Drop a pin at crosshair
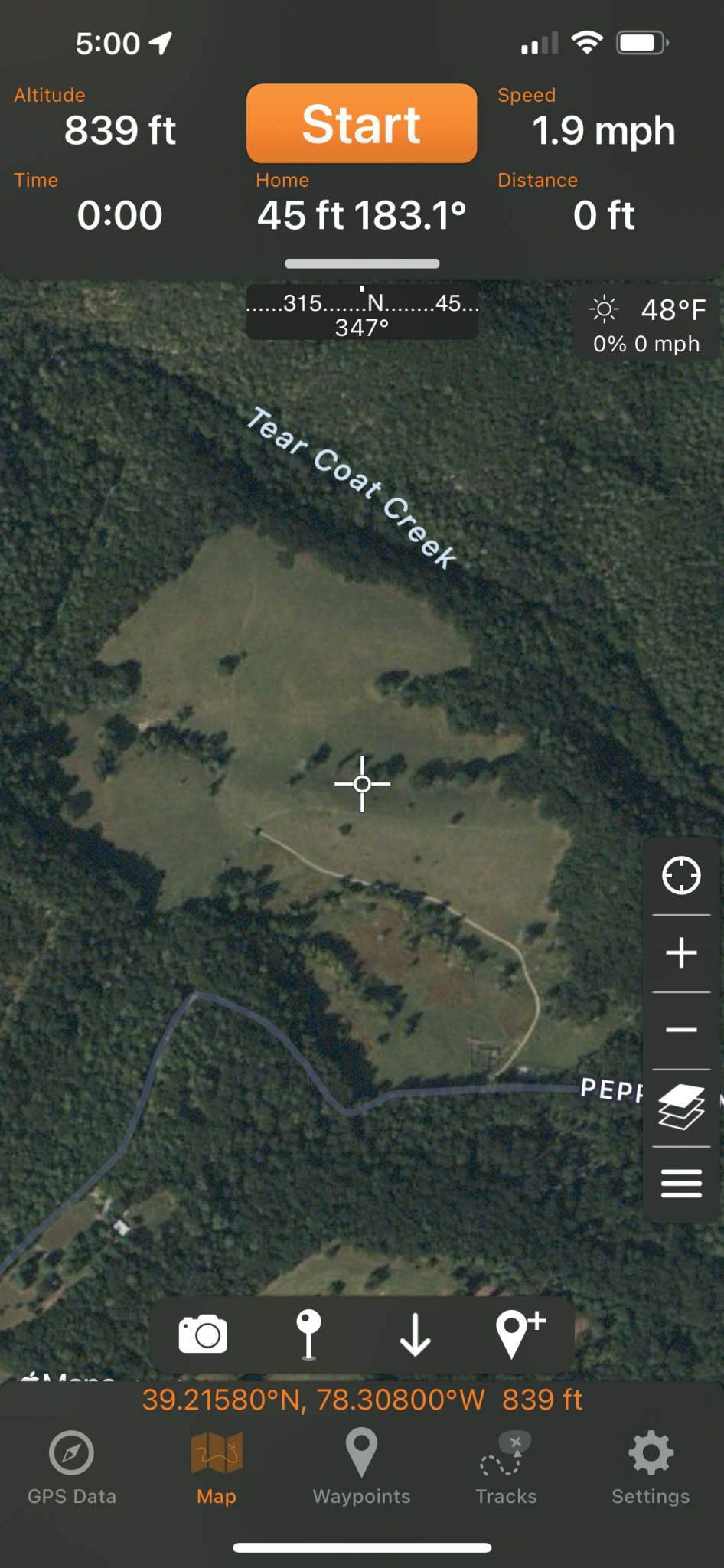The height and width of the screenshot is (1568, 724). [x=308, y=1334]
